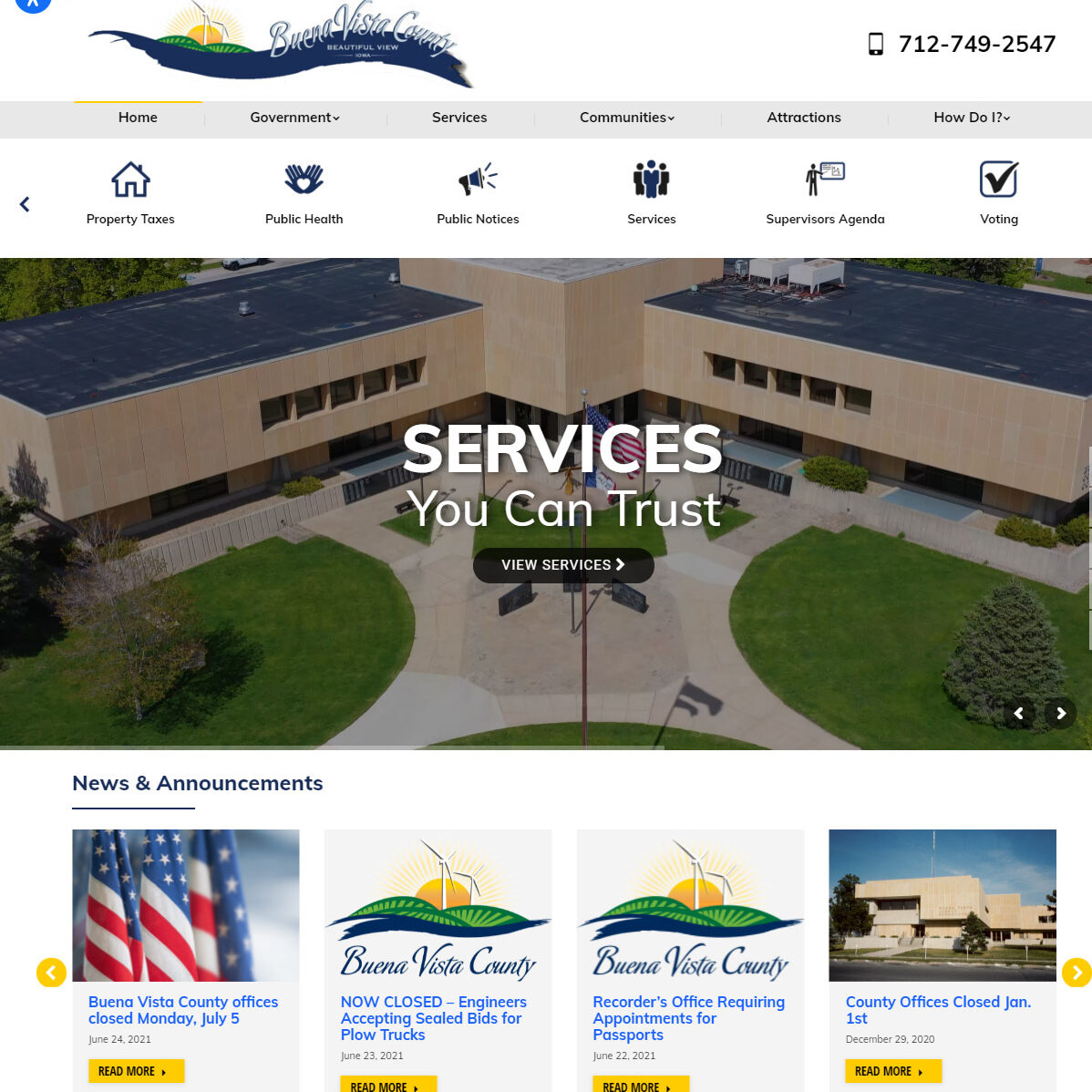This screenshot has height=1092, width=1092.
Task: Tap the View Services button
Action: (x=563, y=565)
